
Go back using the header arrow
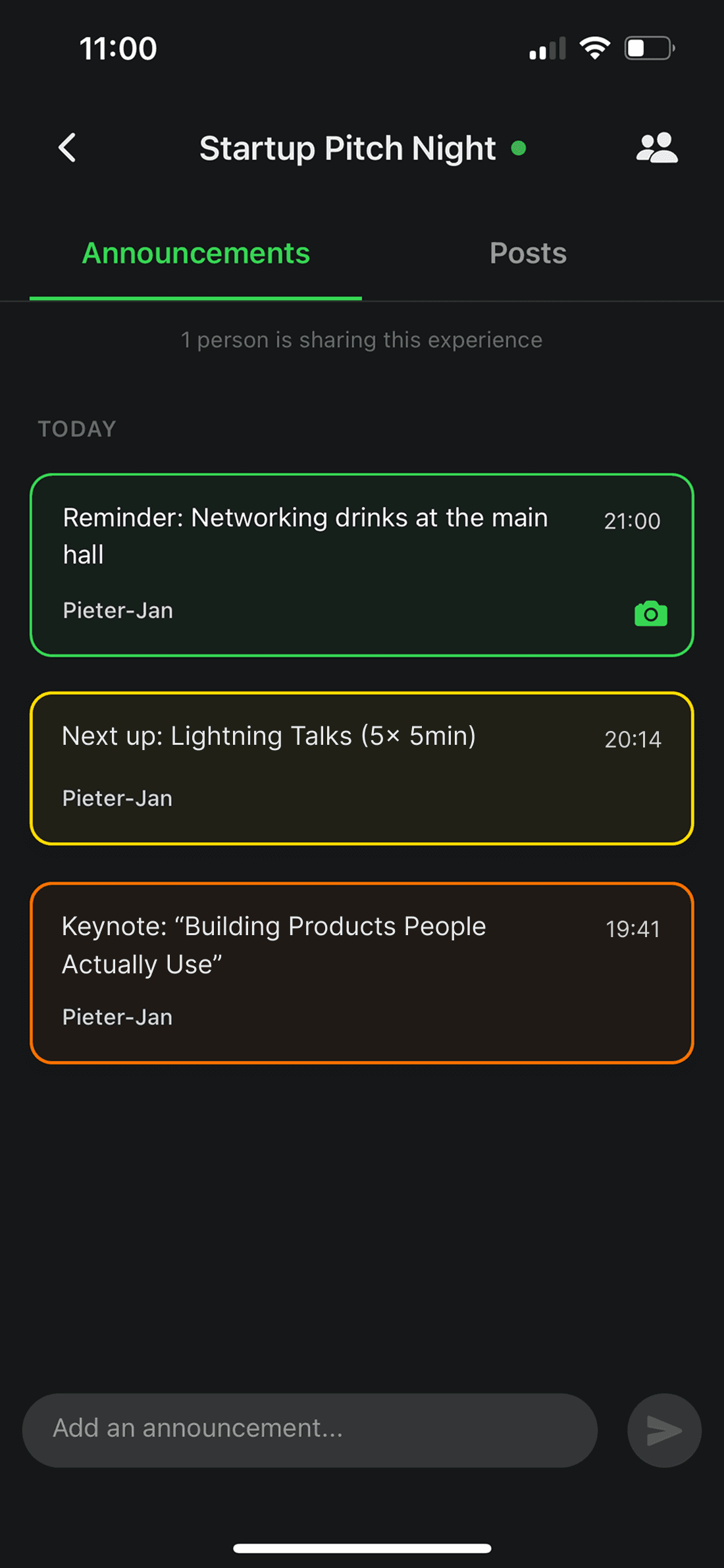[67, 148]
